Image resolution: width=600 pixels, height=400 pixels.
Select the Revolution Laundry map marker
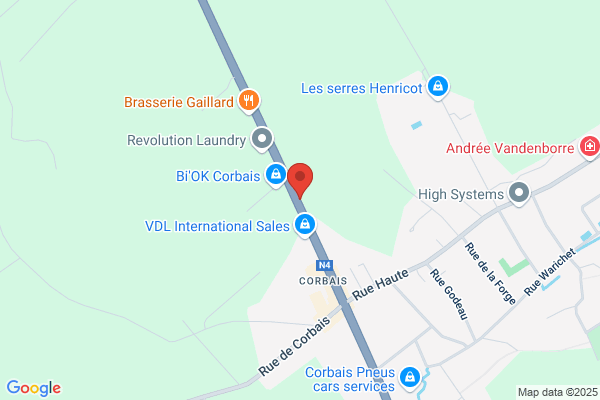[262, 139]
